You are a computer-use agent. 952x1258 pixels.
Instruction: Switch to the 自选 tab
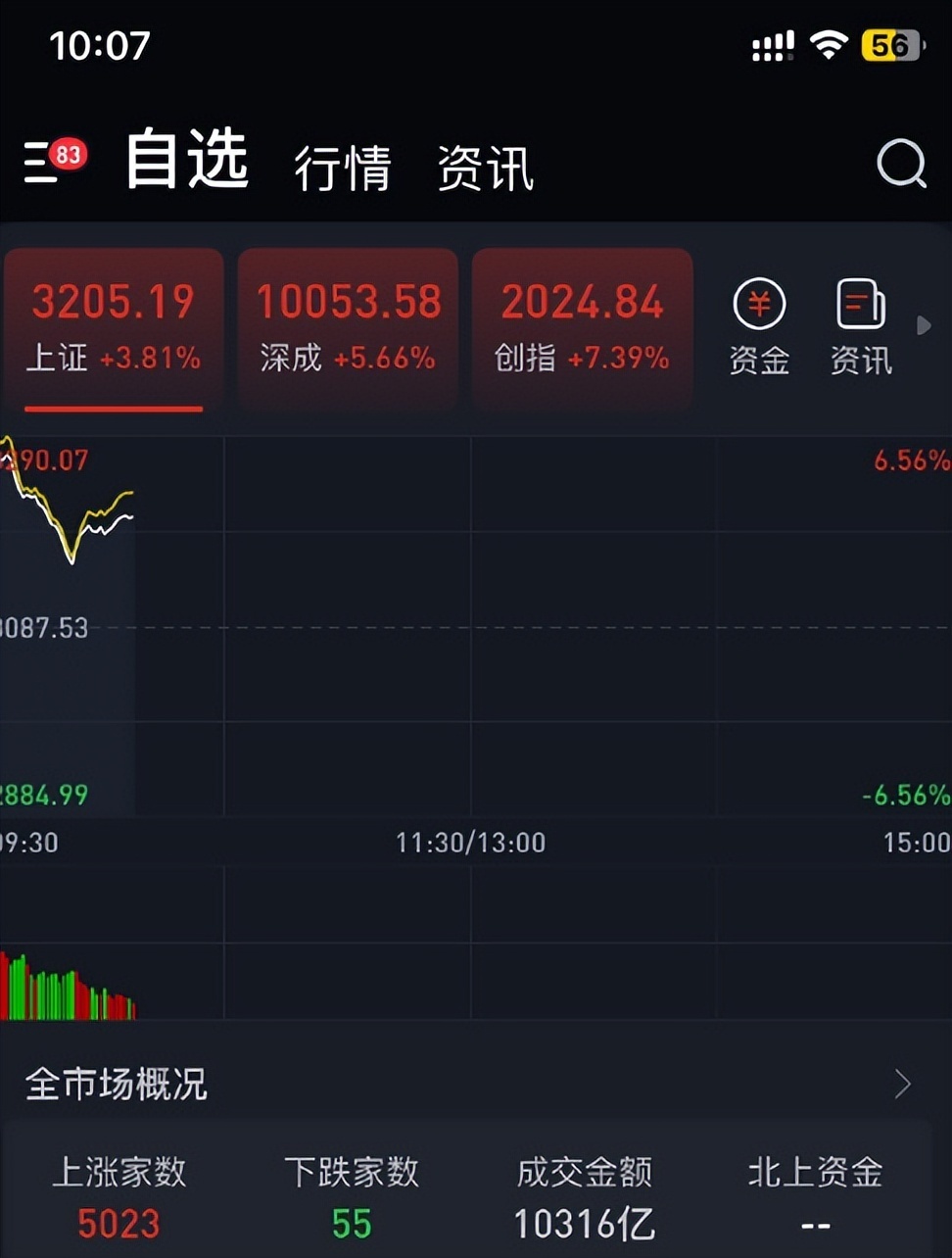click(x=187, y=160)
